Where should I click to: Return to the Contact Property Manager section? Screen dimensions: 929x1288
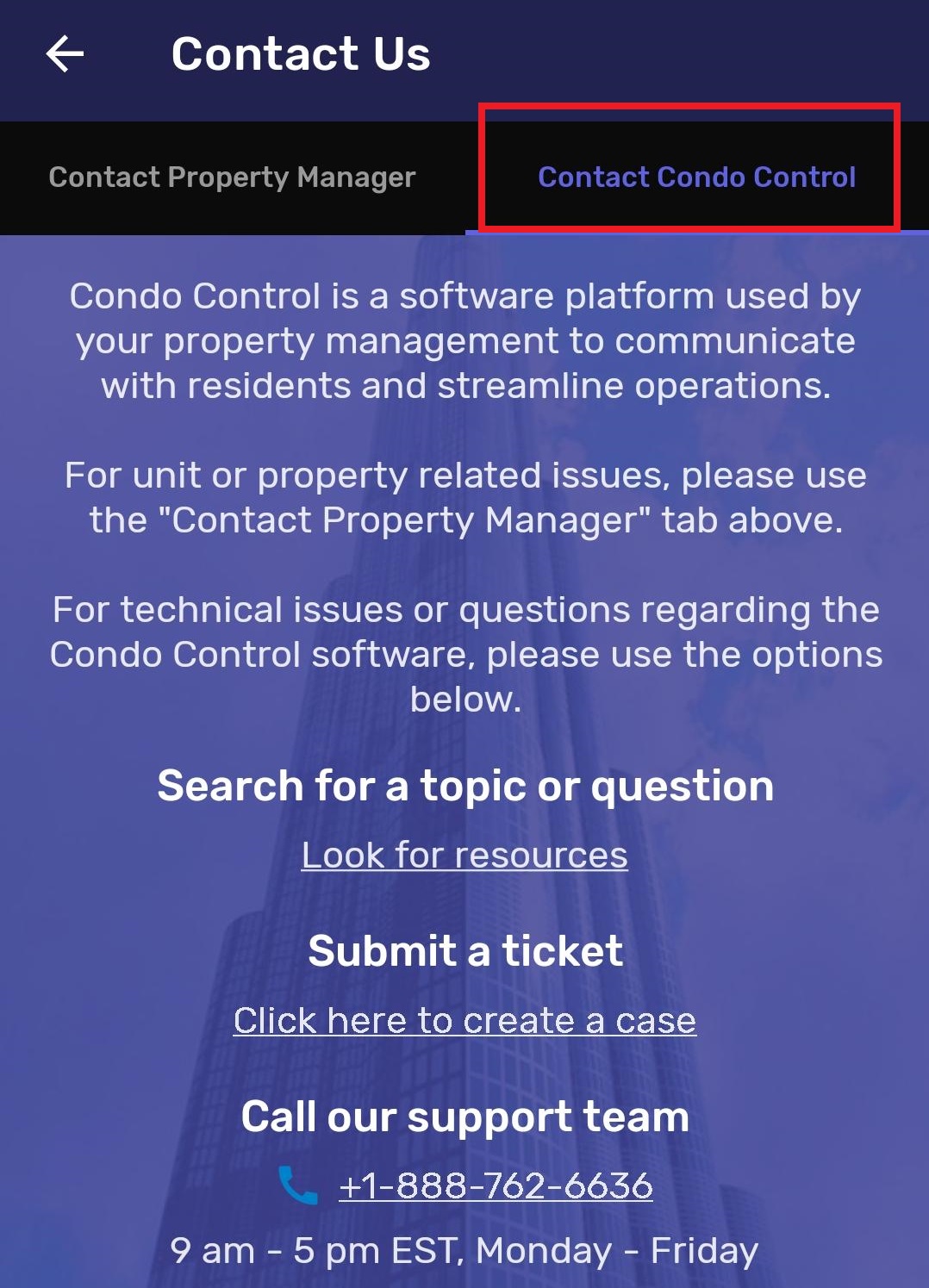(233, 177)
